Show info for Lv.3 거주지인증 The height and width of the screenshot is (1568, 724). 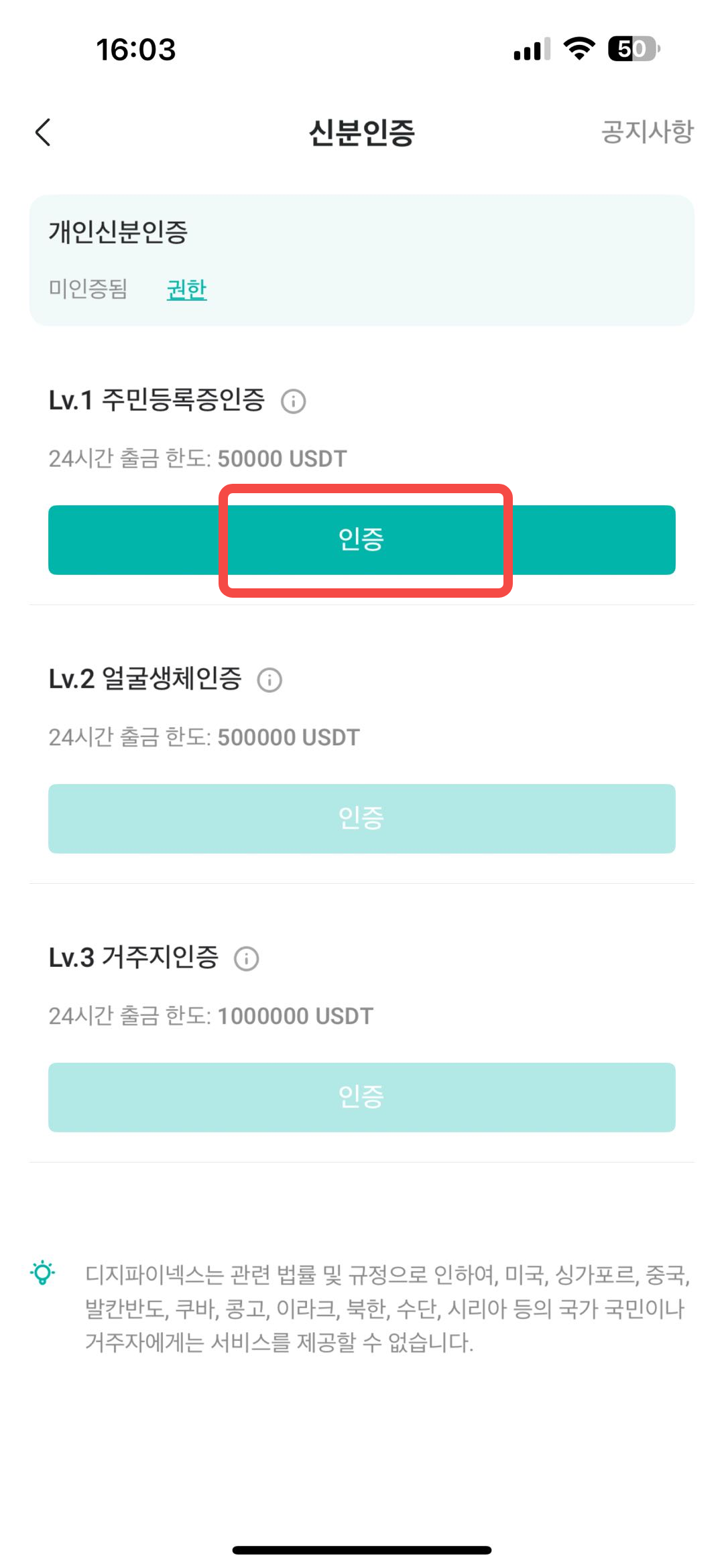click(246, 959)
